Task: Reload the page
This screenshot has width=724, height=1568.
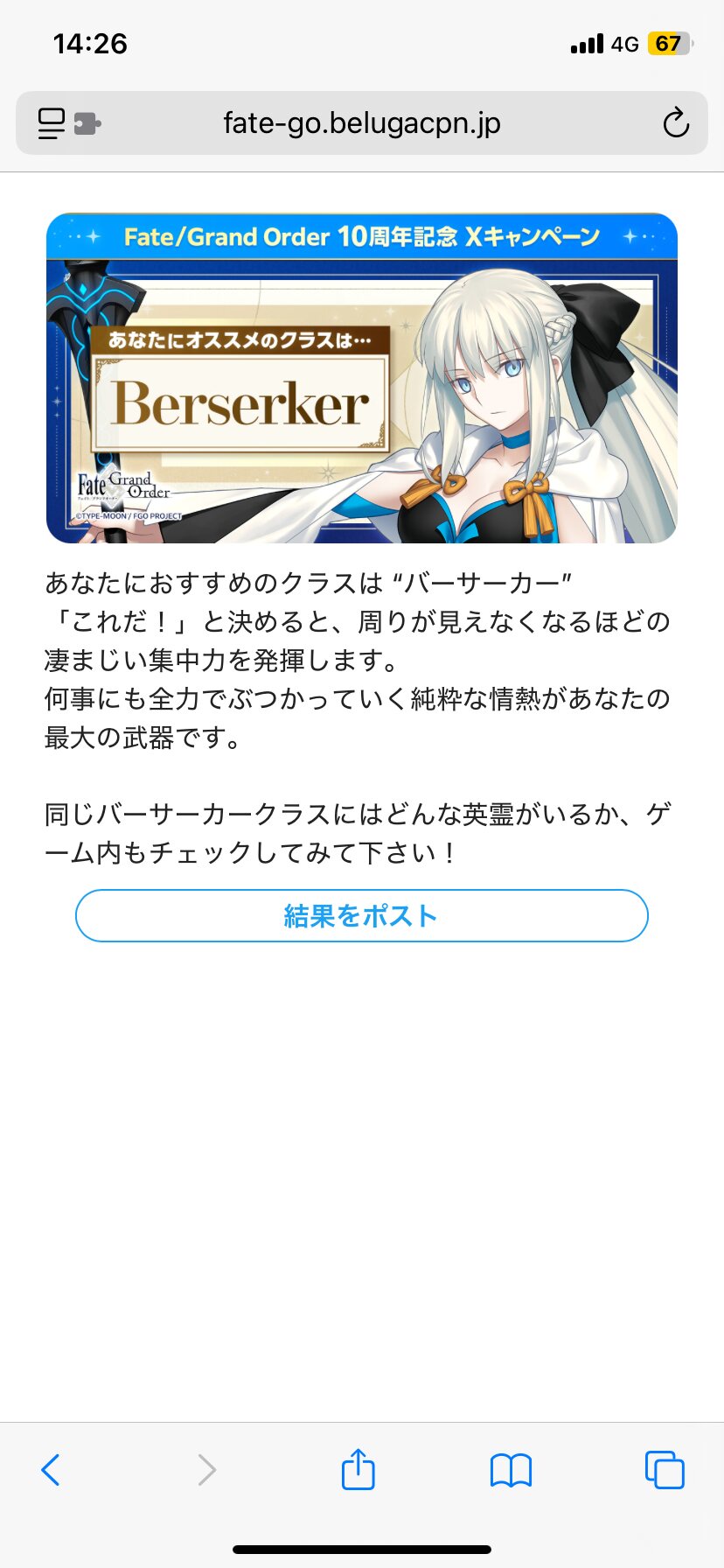Action: click(x=675, y=123)
